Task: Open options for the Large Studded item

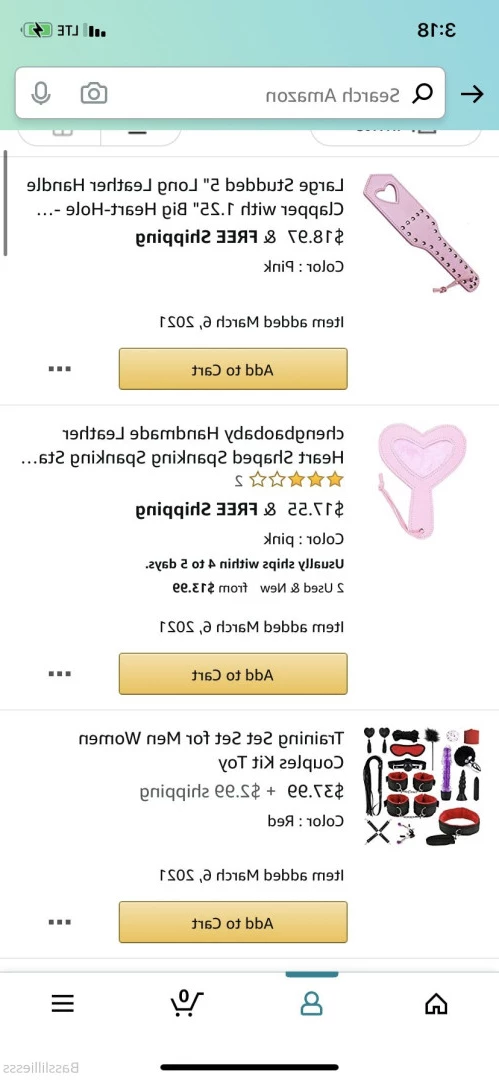Action: tap(60, 369)
